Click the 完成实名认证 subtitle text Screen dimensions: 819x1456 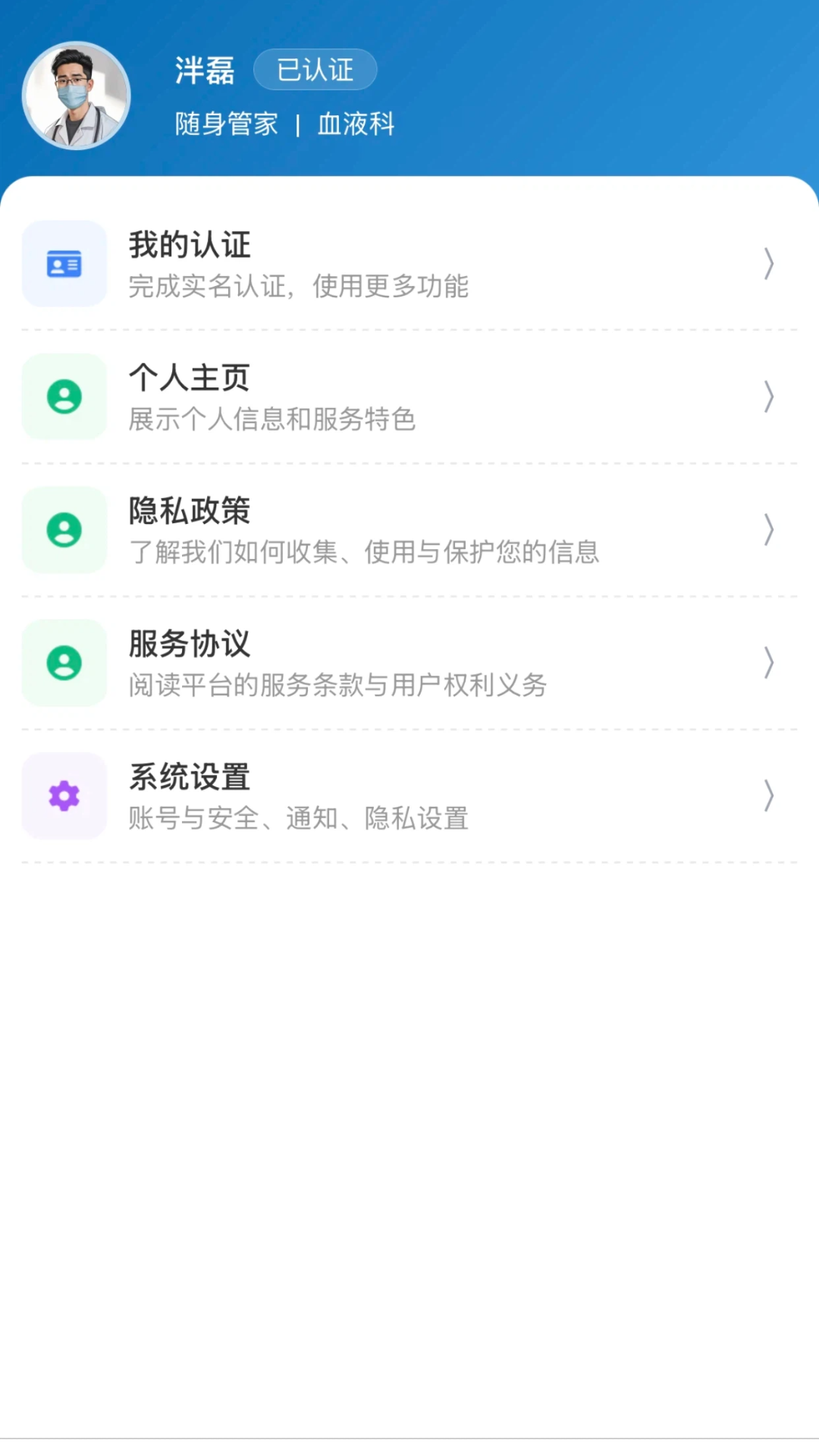(x=300, y=287)
